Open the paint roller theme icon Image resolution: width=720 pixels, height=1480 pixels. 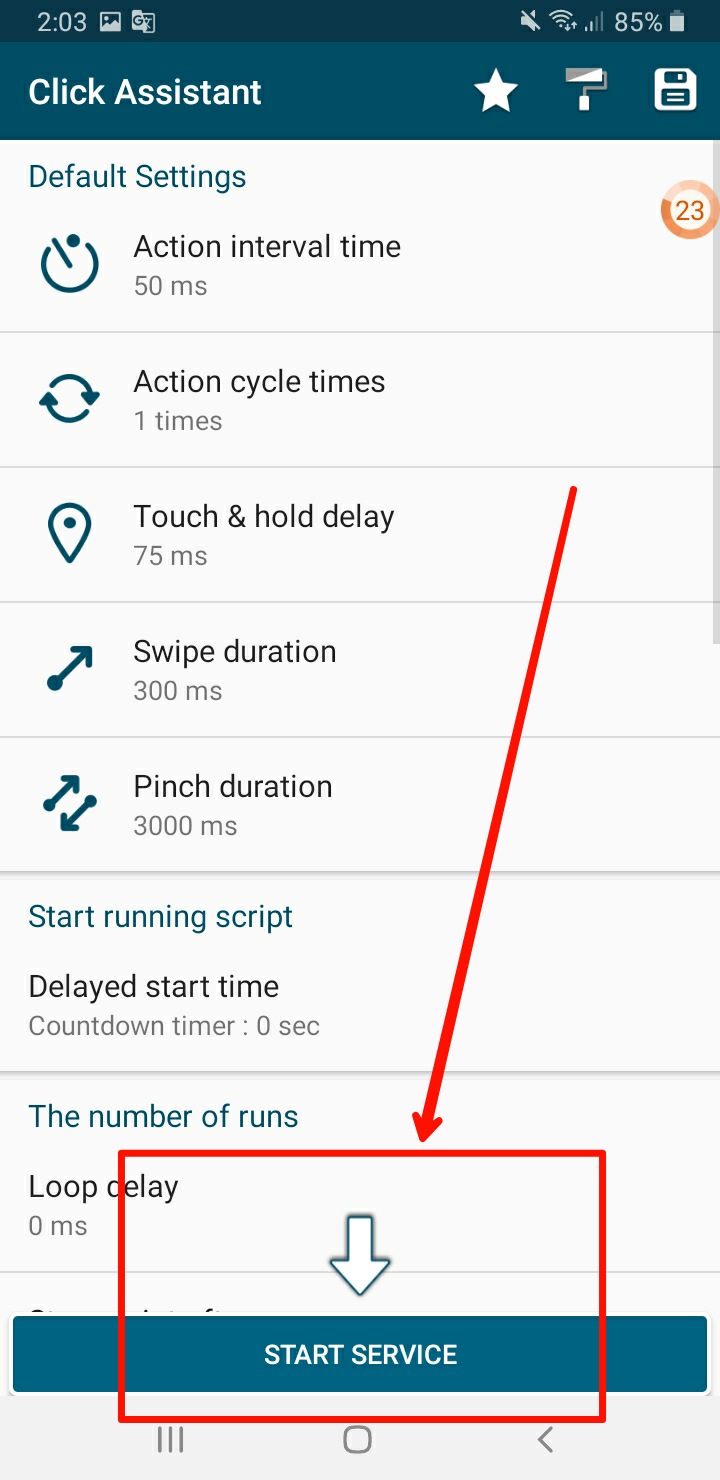(585, 92)
